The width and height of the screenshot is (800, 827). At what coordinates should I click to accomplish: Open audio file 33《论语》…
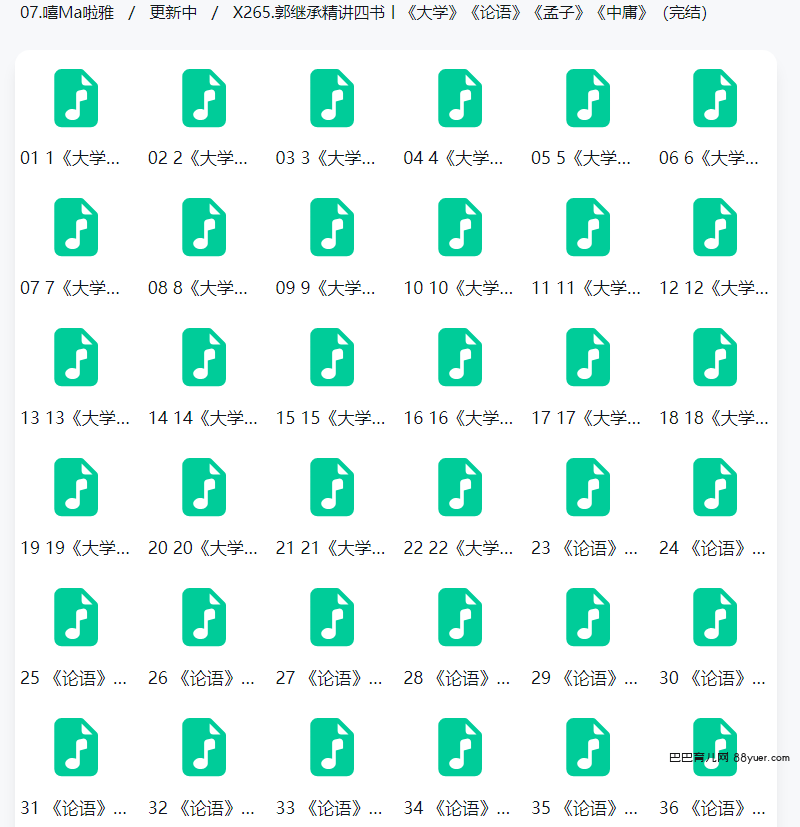332,747
